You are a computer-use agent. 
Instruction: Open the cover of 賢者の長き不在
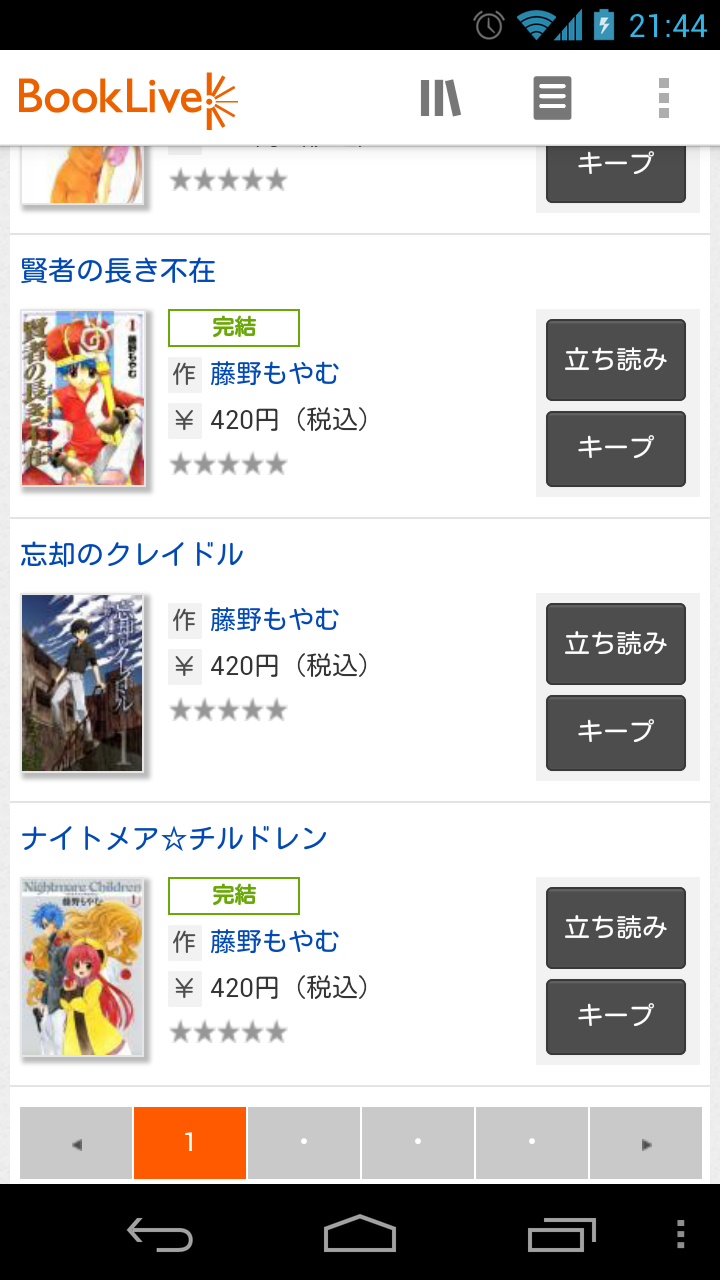(x=83, y=398)
